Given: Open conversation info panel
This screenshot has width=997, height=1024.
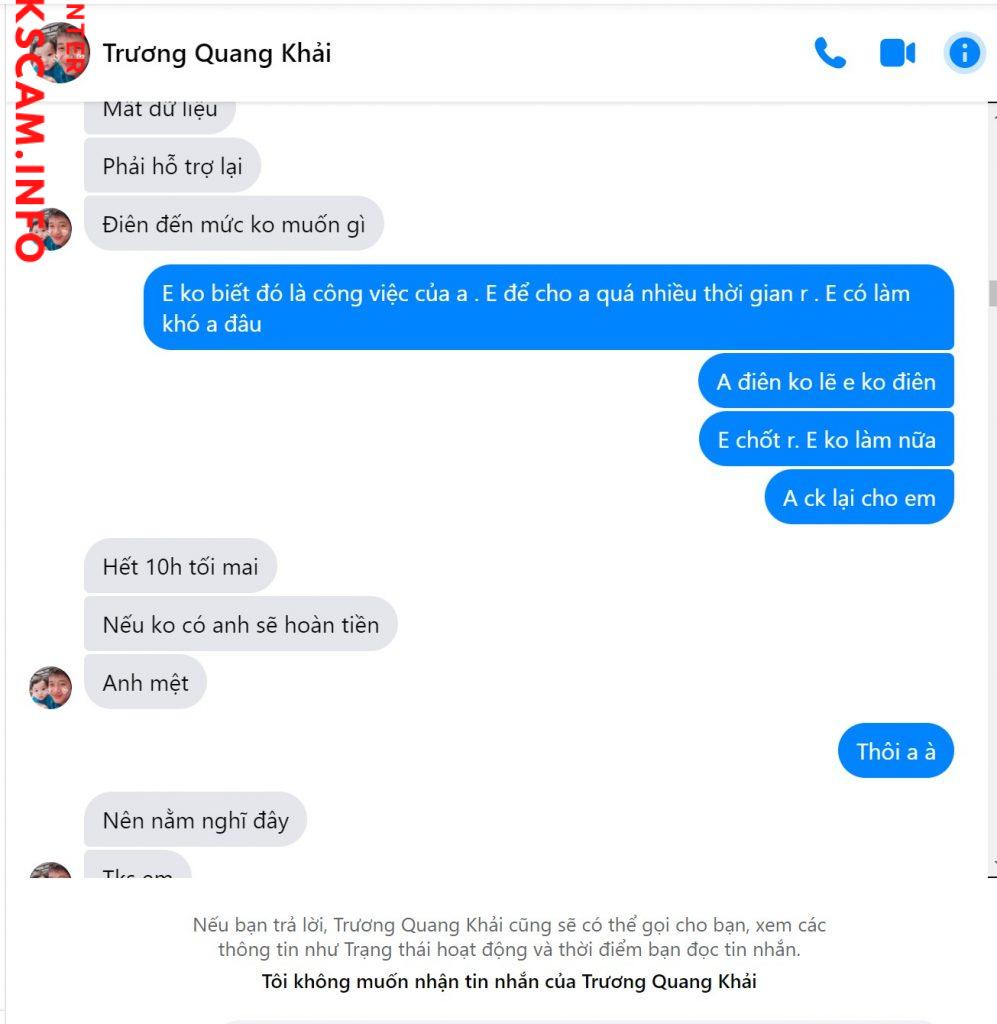Looking at the screenshot, I should pos(964,53).
